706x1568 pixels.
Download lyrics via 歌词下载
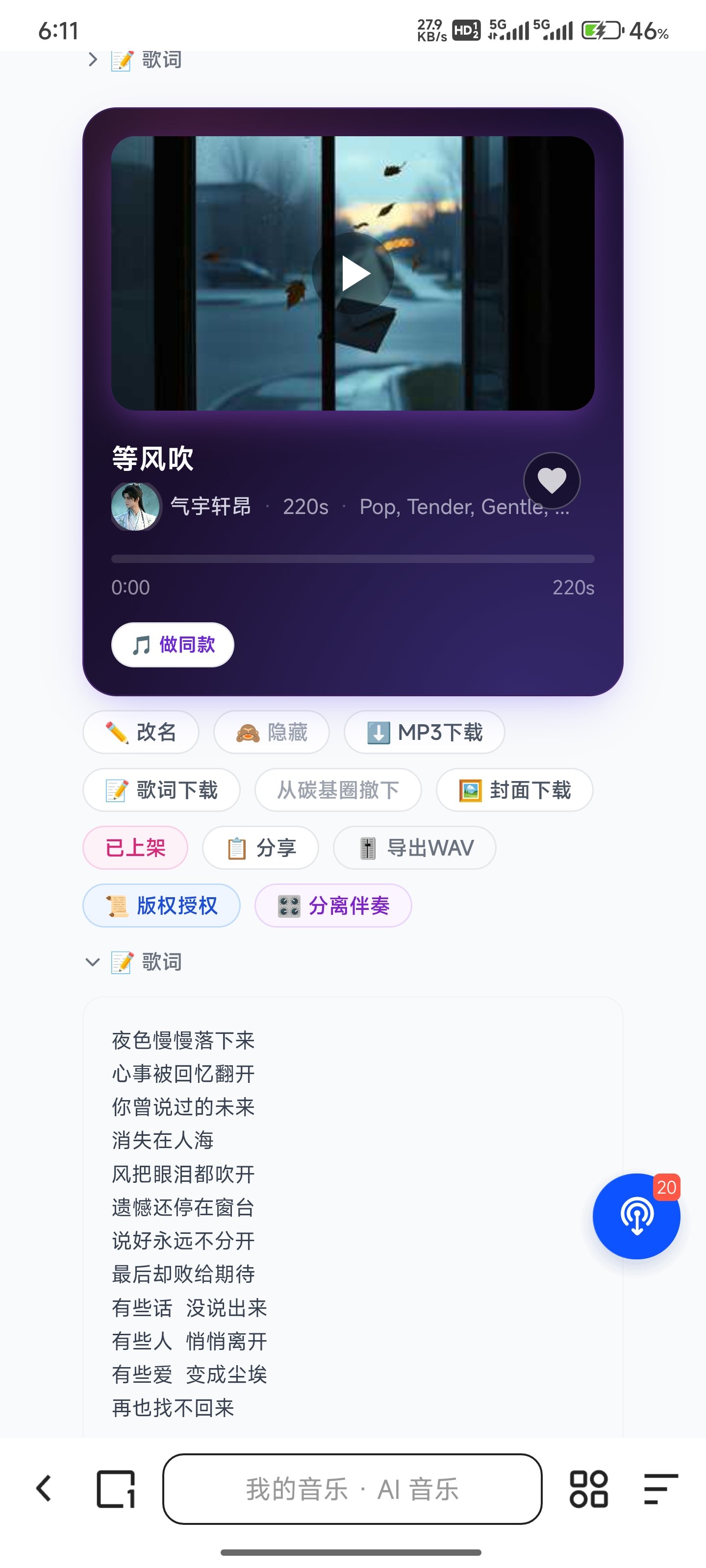tap(161, 789)
